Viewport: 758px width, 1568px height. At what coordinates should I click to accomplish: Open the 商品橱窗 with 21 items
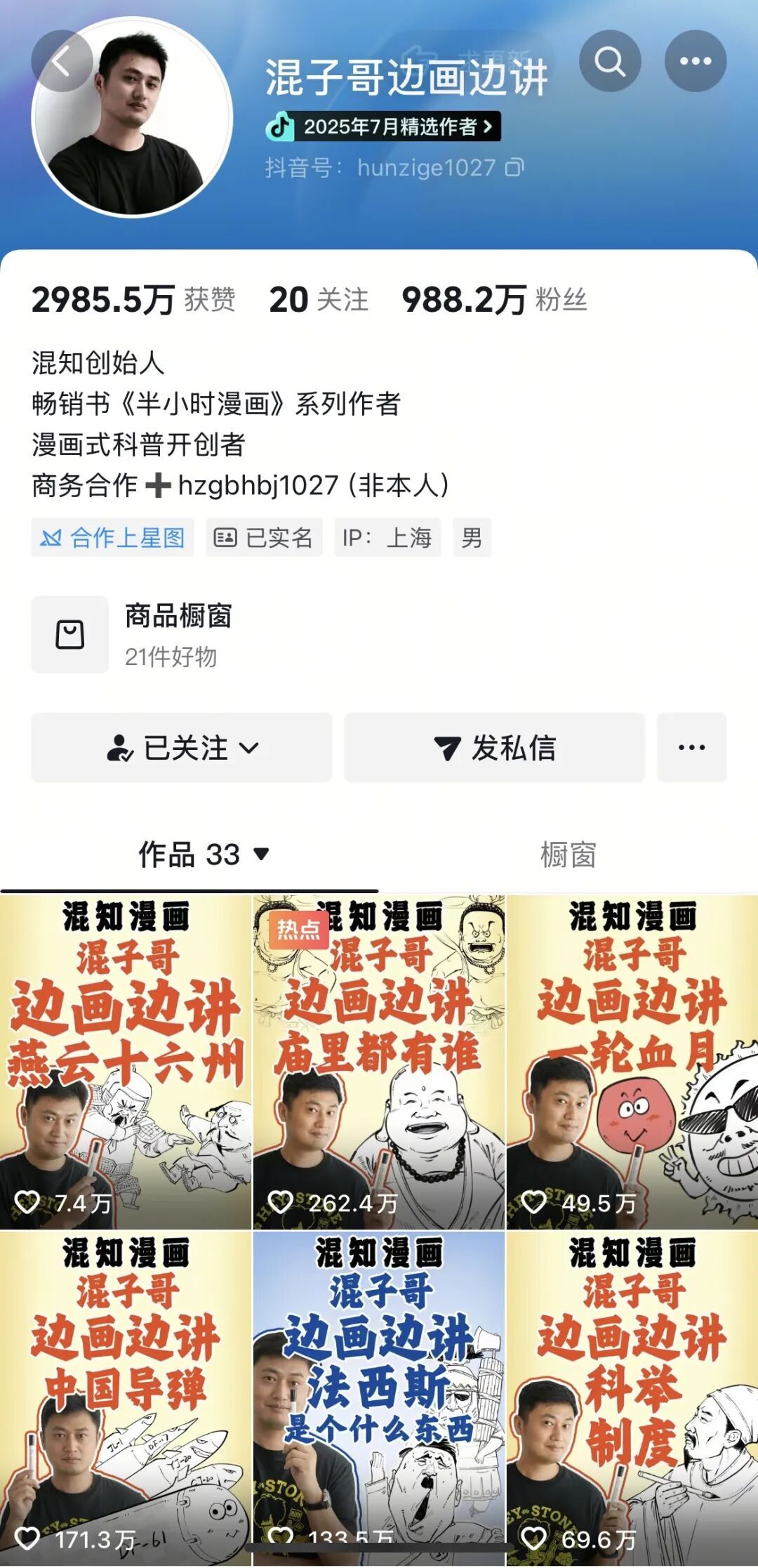point(133,635)
